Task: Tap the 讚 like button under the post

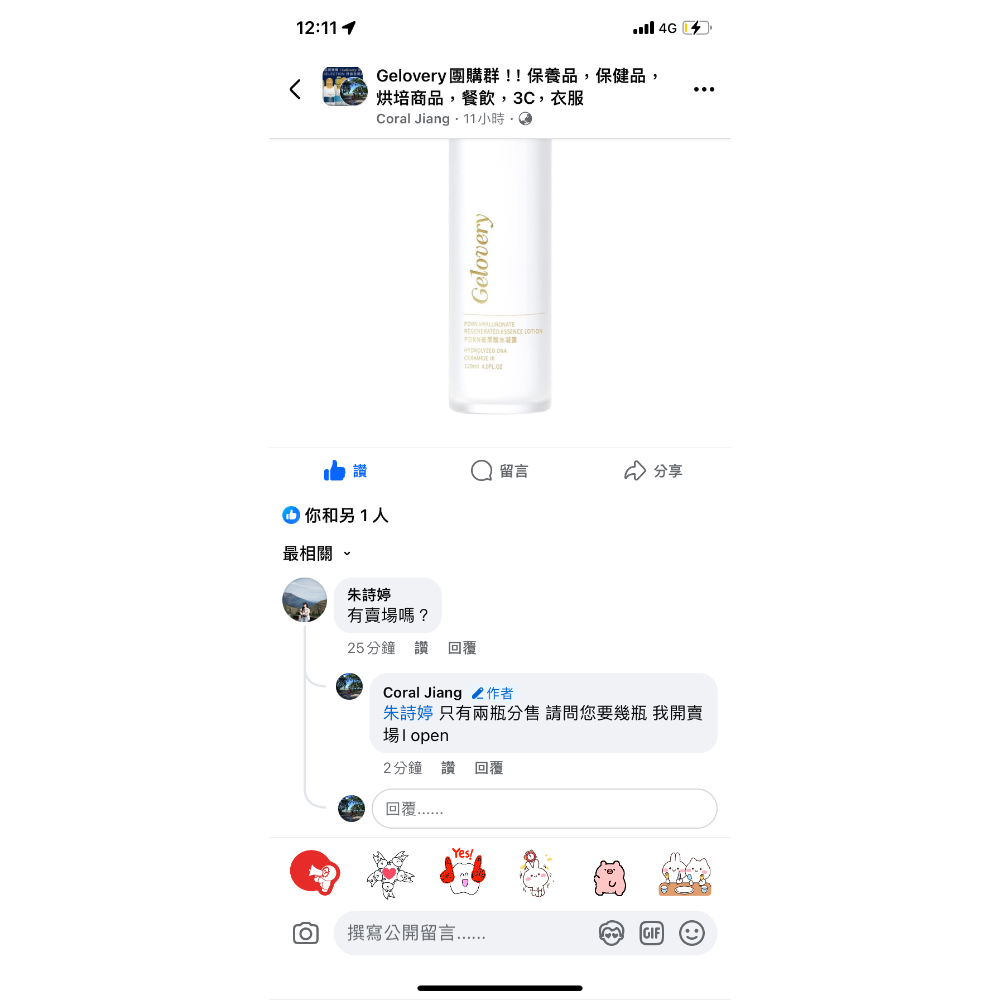Action: tap(346, 471)
